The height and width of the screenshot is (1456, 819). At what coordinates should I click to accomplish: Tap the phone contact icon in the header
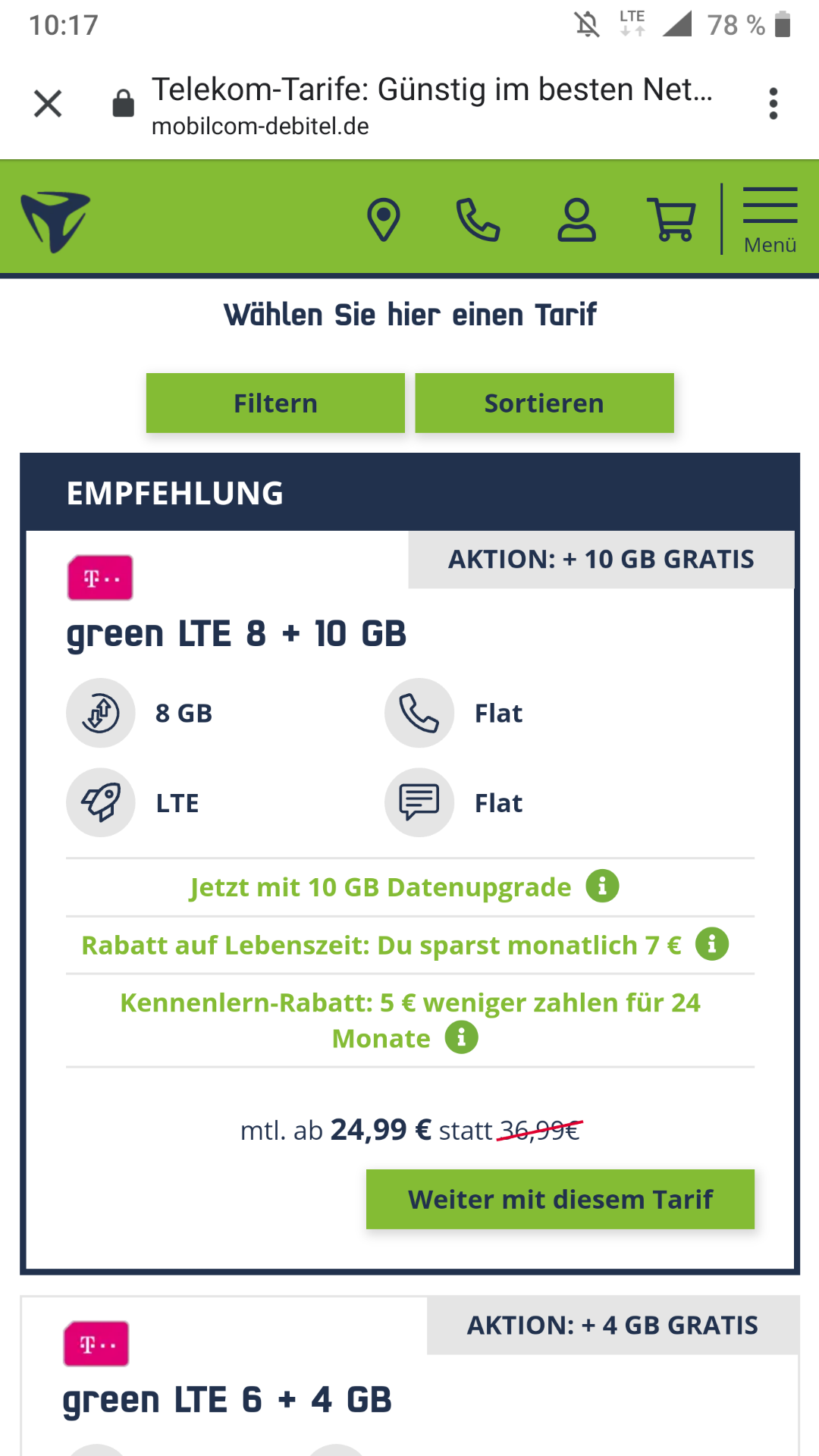pyautogui.click(x=478, y=220)
